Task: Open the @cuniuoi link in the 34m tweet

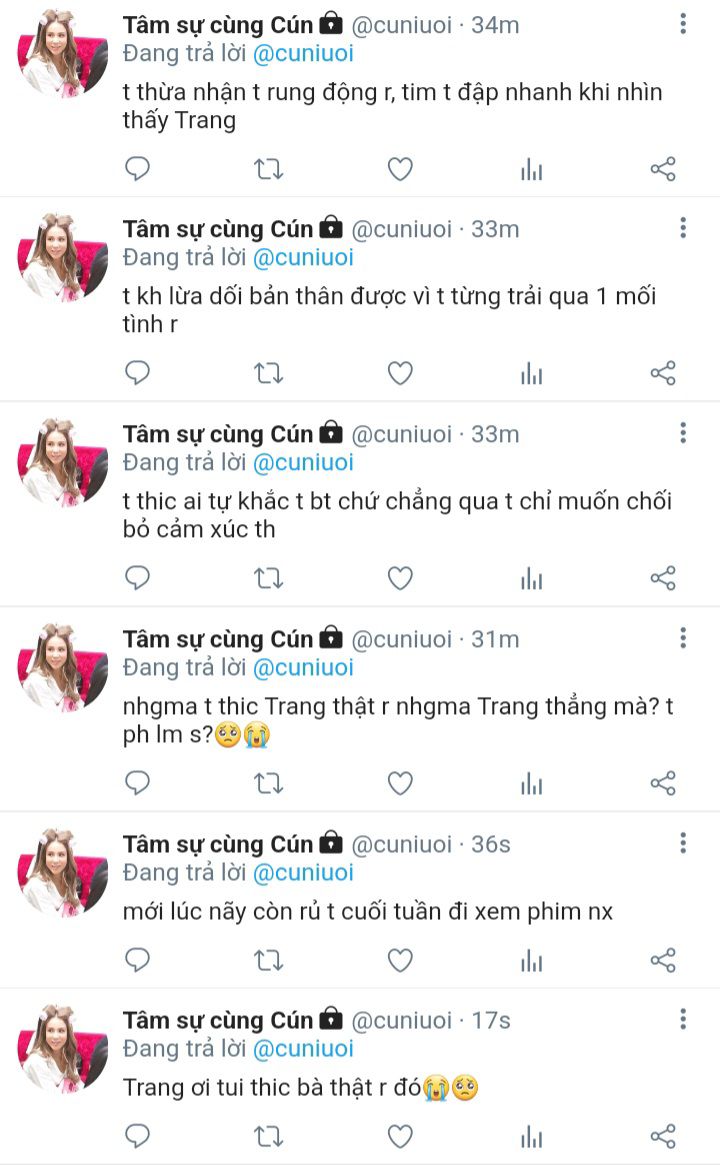Action: point(303,54)
